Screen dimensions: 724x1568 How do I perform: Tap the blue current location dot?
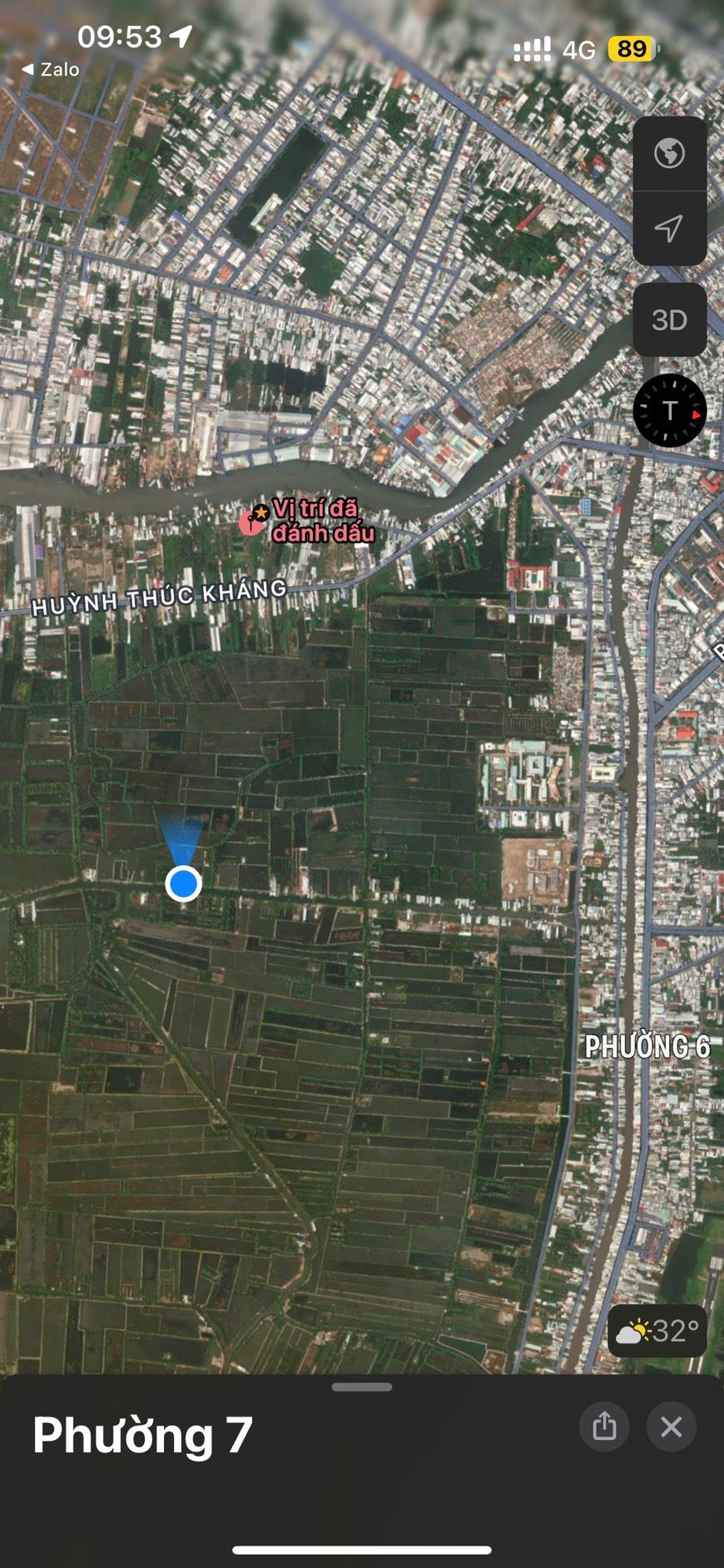[183, 883]
